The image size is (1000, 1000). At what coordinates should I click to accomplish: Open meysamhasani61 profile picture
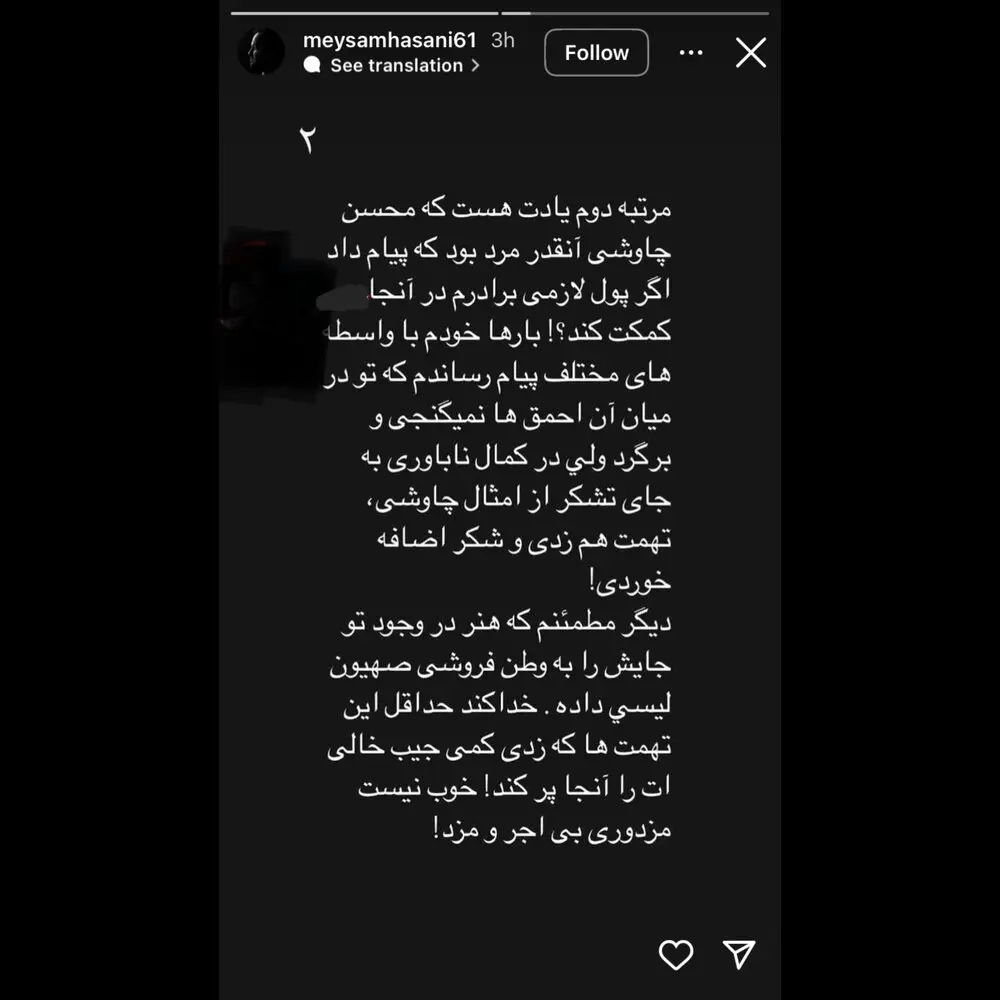261,52
